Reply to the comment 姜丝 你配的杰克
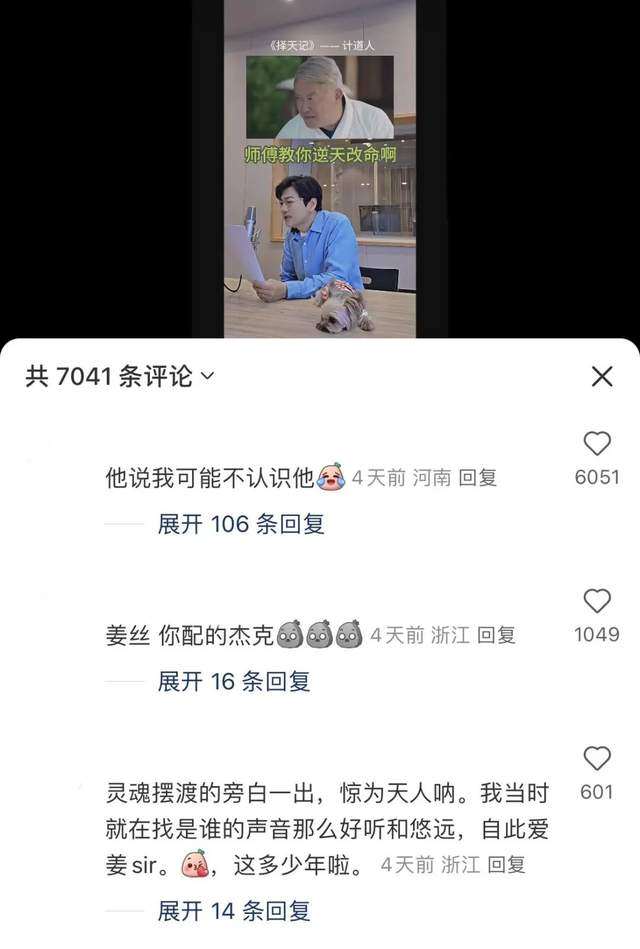This screenshot has width=640, height=949. tap(495, 635)
